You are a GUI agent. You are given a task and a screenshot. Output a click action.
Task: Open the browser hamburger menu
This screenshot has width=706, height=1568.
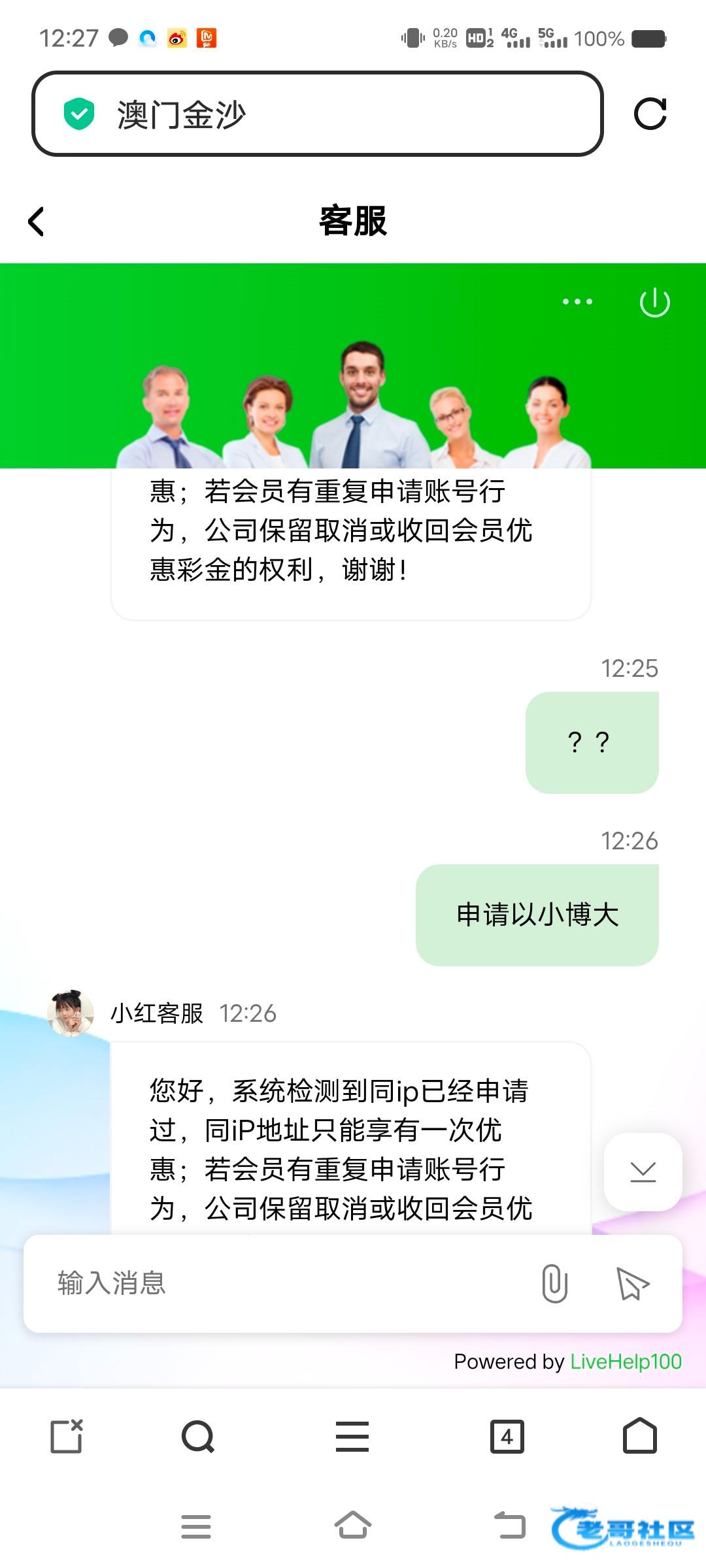tap(352, 1437)
